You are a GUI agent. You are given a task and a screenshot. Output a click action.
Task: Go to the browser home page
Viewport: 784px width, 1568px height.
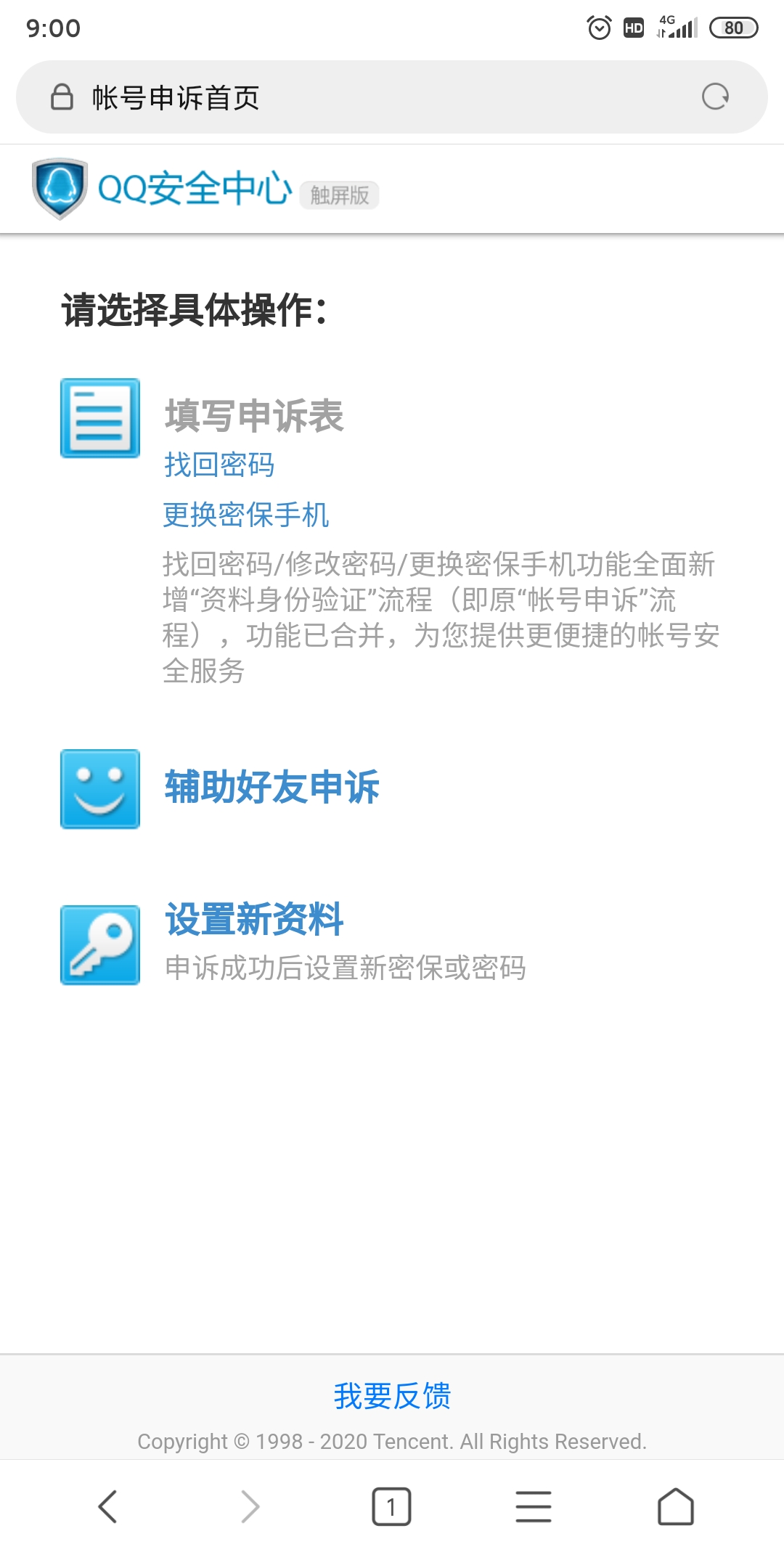[675, 1506]
